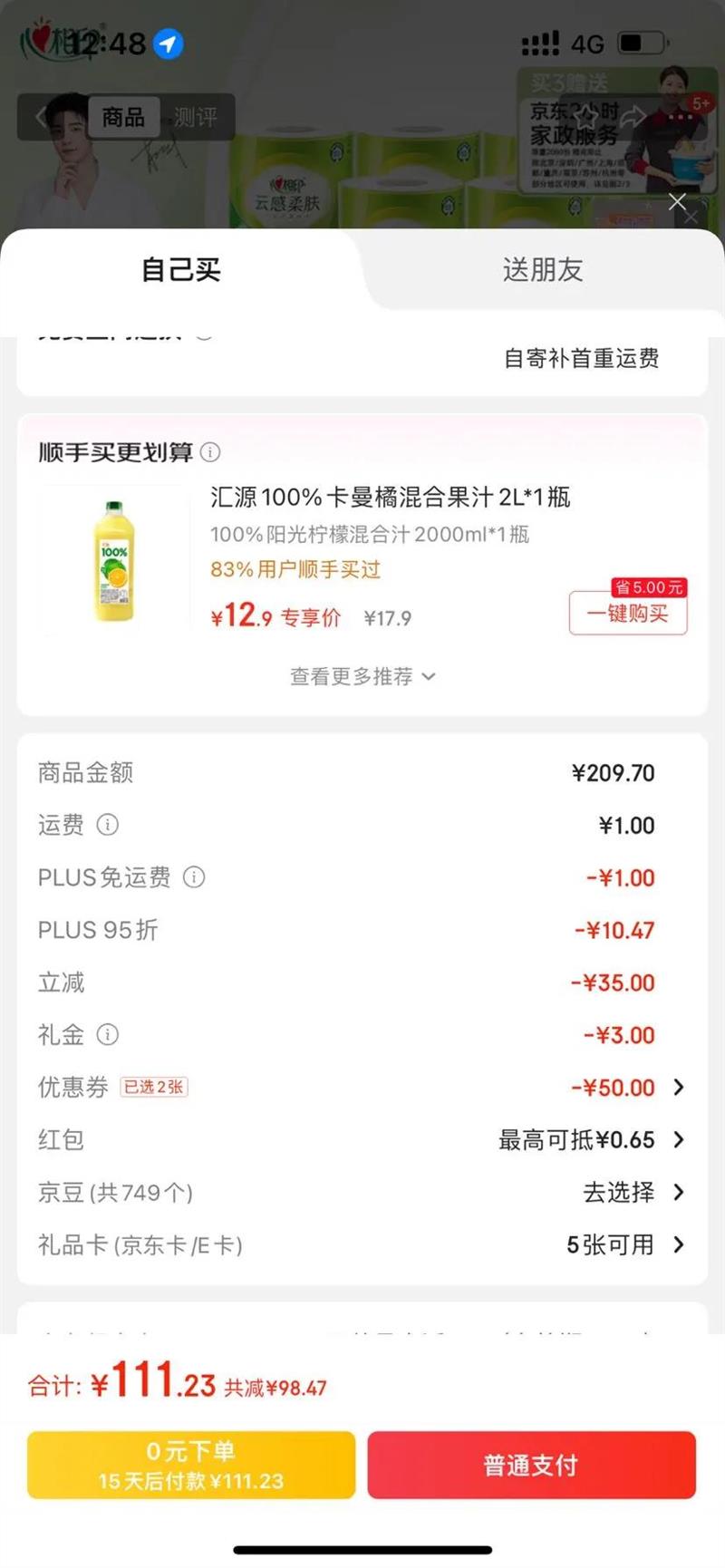Image resolution: width=725 pixels, height=1568 pixels.
Task: Close the checkout sheet
Action: (x=677, y=202)
